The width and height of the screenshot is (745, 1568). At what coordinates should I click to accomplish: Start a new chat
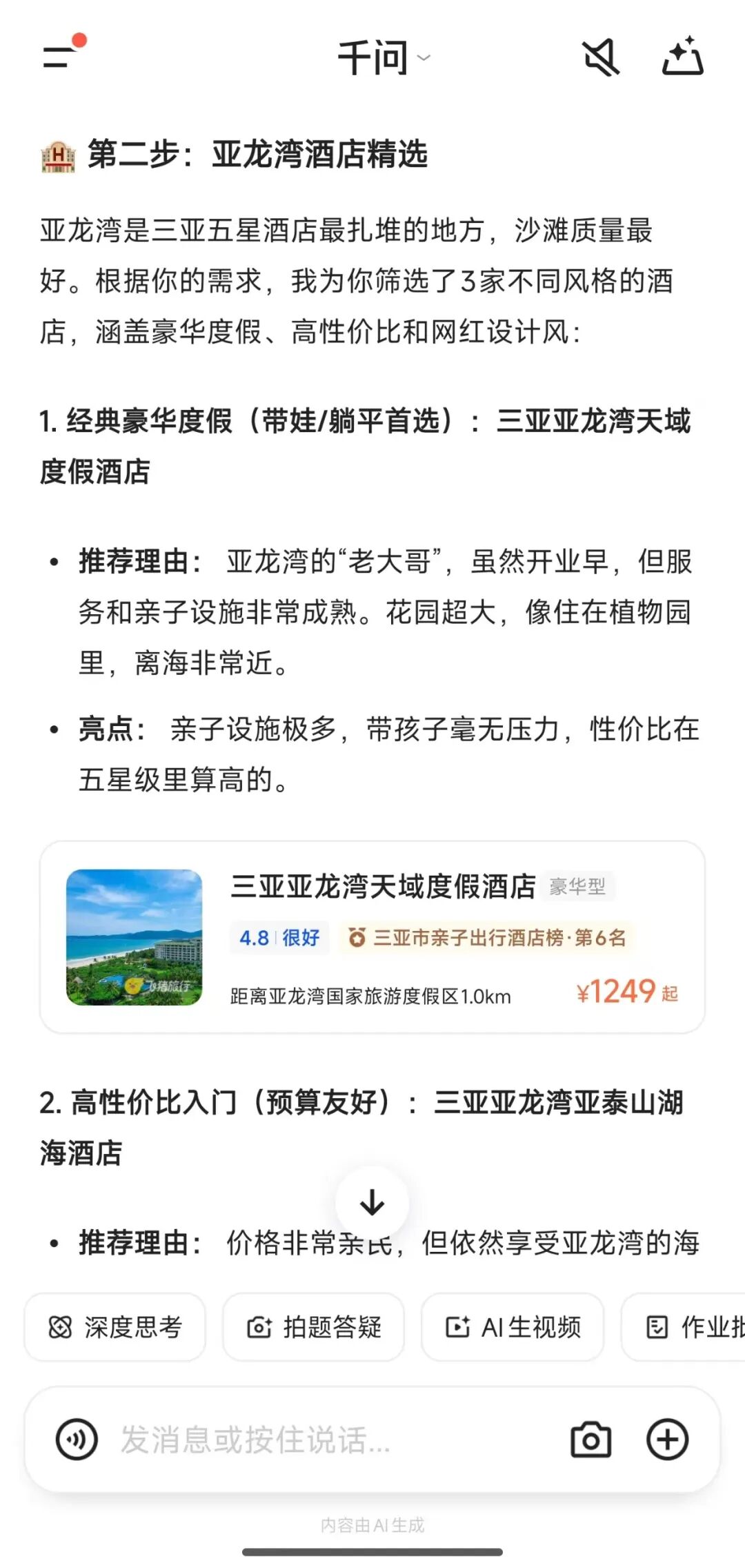pos(682,57)
